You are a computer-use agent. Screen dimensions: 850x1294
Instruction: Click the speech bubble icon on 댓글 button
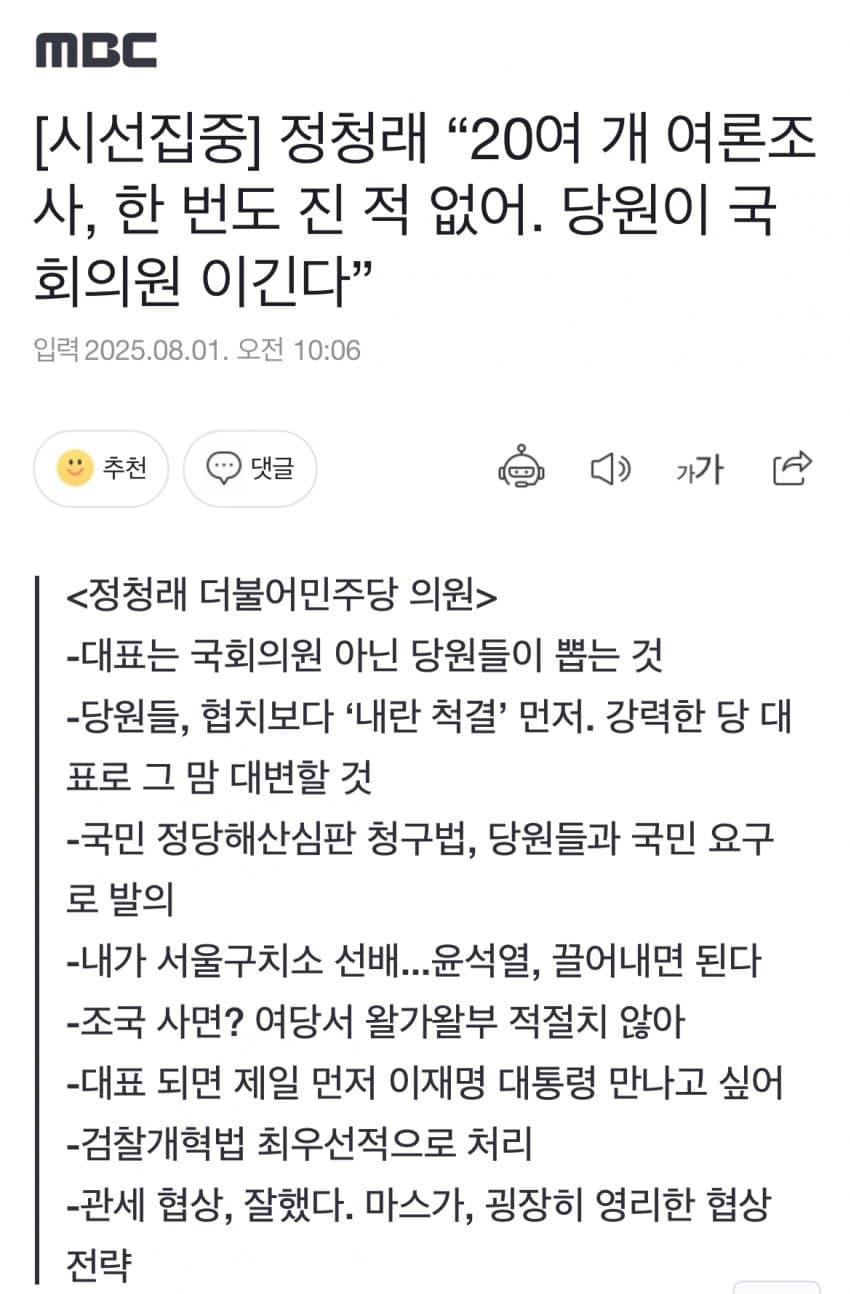tap(225, 468)
